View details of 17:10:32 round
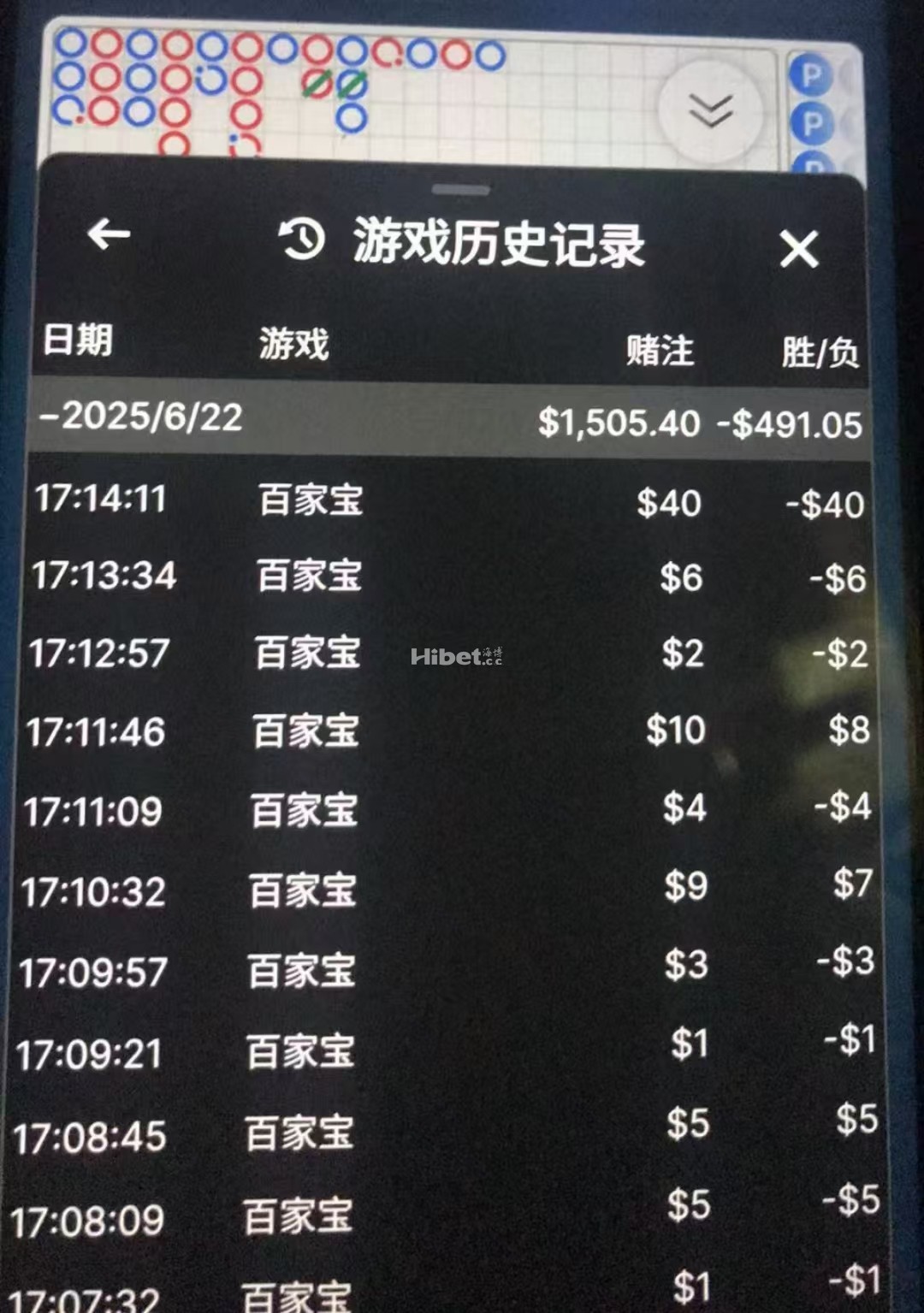The image size is (924, 1313). tap(445, 890)
